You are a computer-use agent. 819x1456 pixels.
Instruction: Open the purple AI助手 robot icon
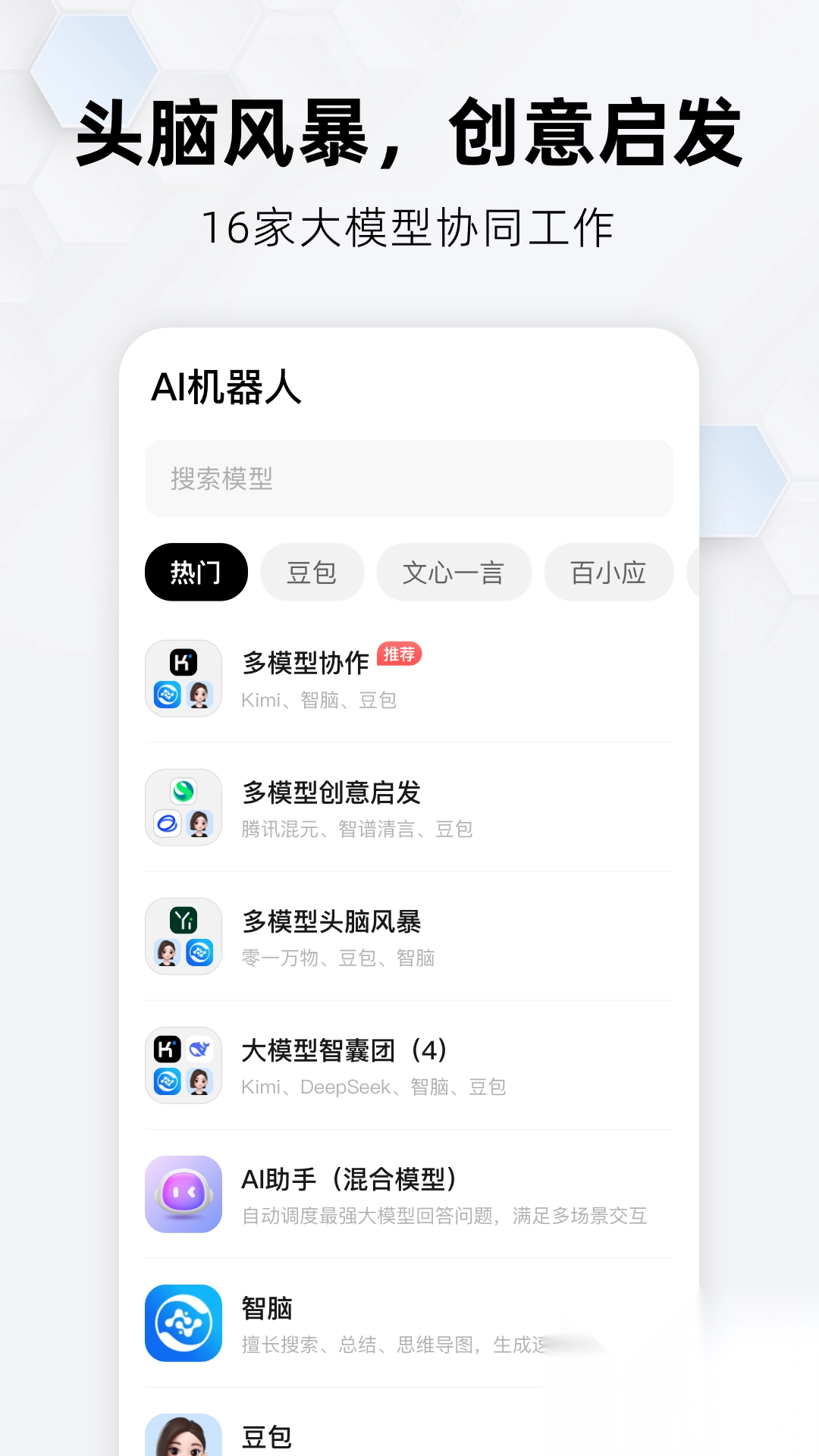coord(184,1193)
